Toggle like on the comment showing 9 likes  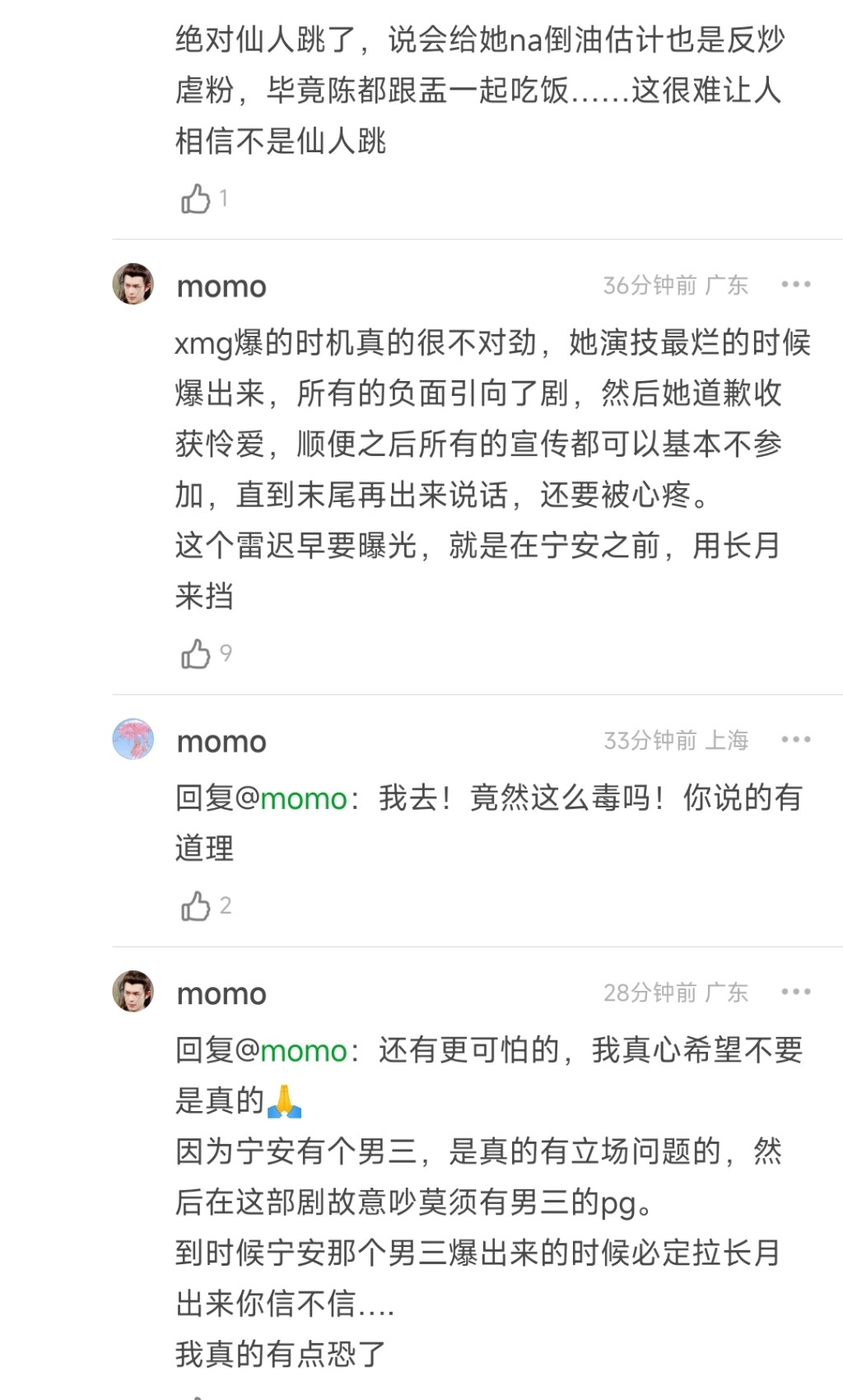click(x=197, y=653)
